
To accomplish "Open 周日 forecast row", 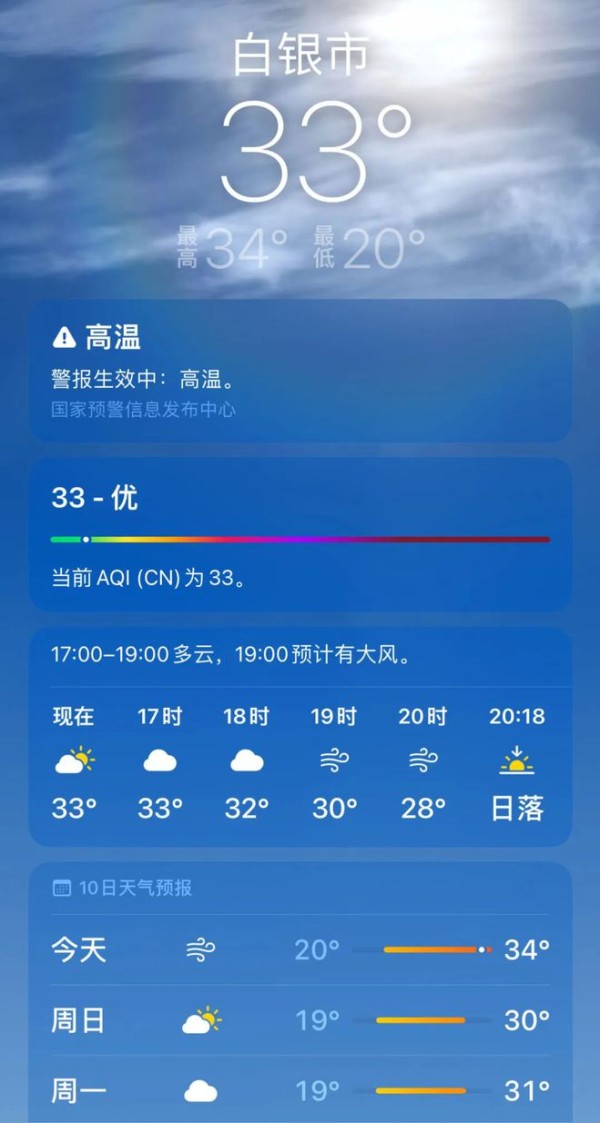I will [300, 1020].
